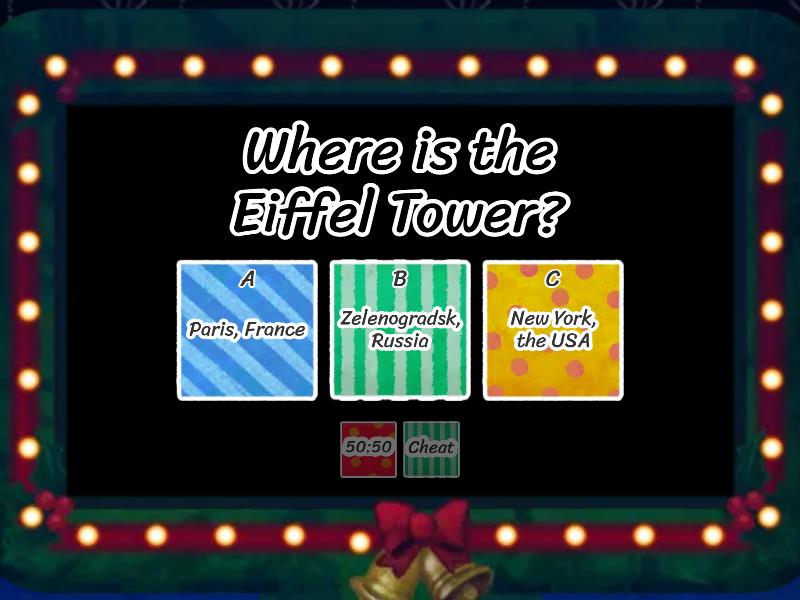Select answer B, Zelenogradsk, Russia
The image size is (800, 600).
[400, 330]
